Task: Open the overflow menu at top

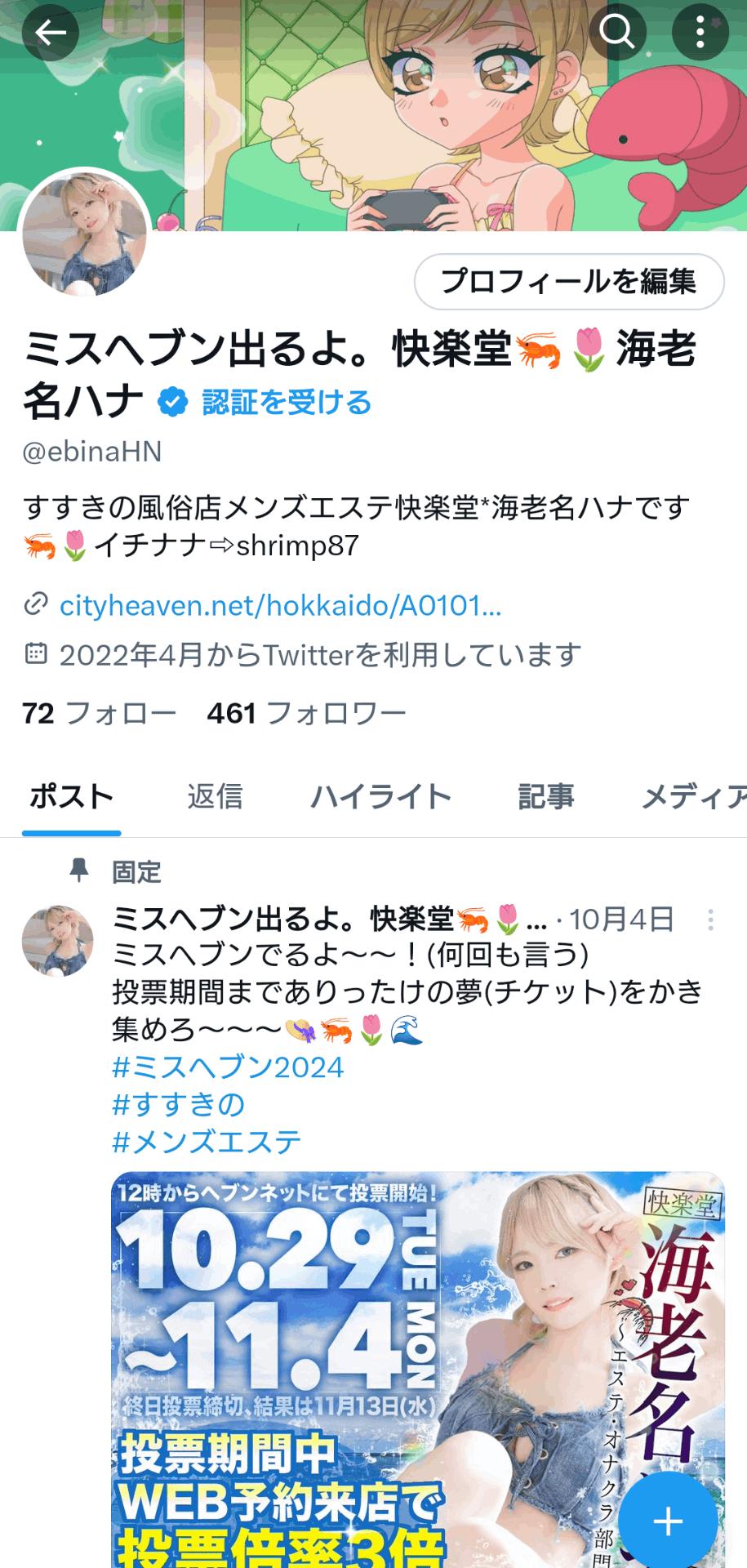Action: click(700, 33)
